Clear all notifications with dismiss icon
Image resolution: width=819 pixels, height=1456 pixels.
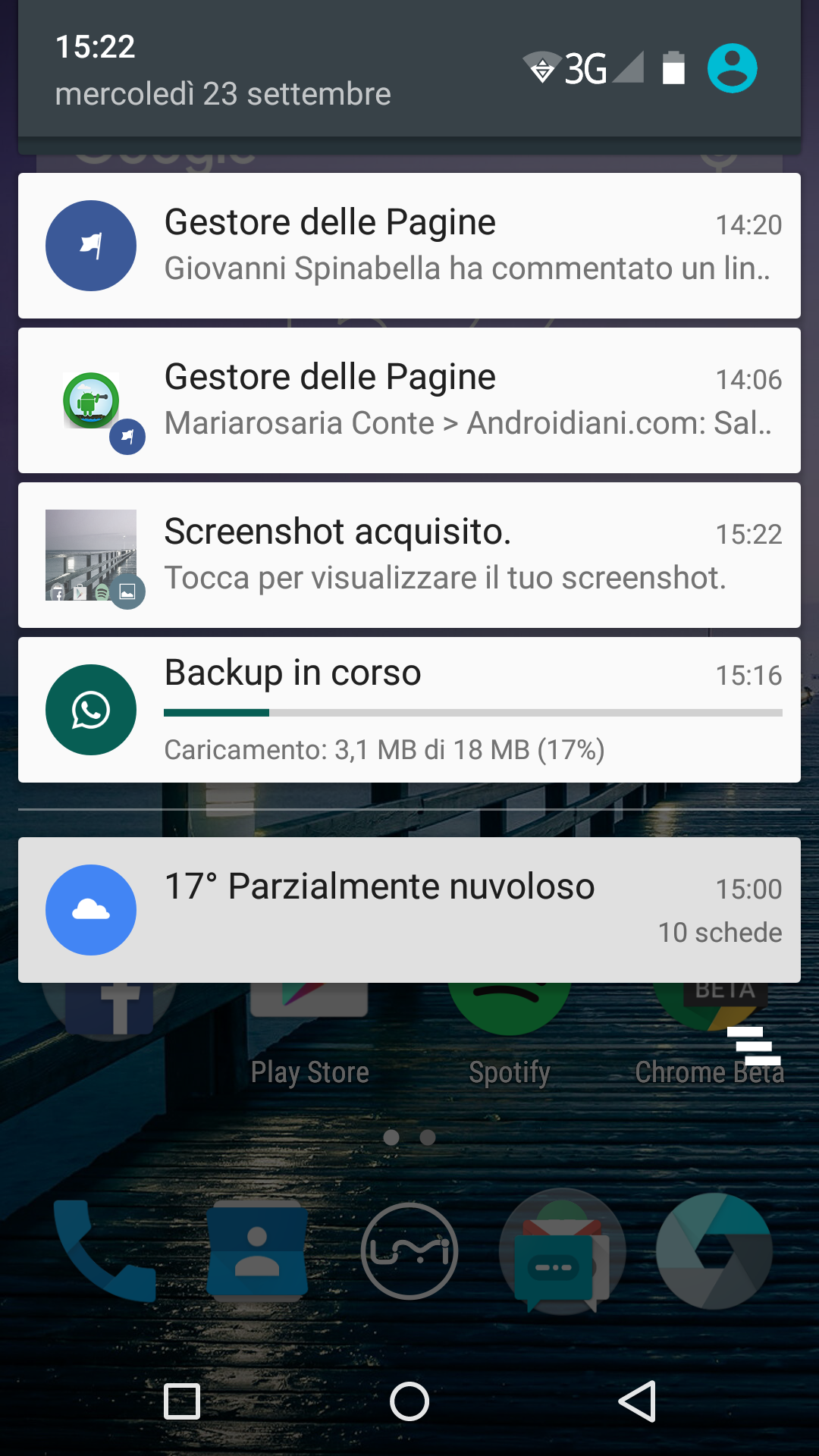(753, 1046)
